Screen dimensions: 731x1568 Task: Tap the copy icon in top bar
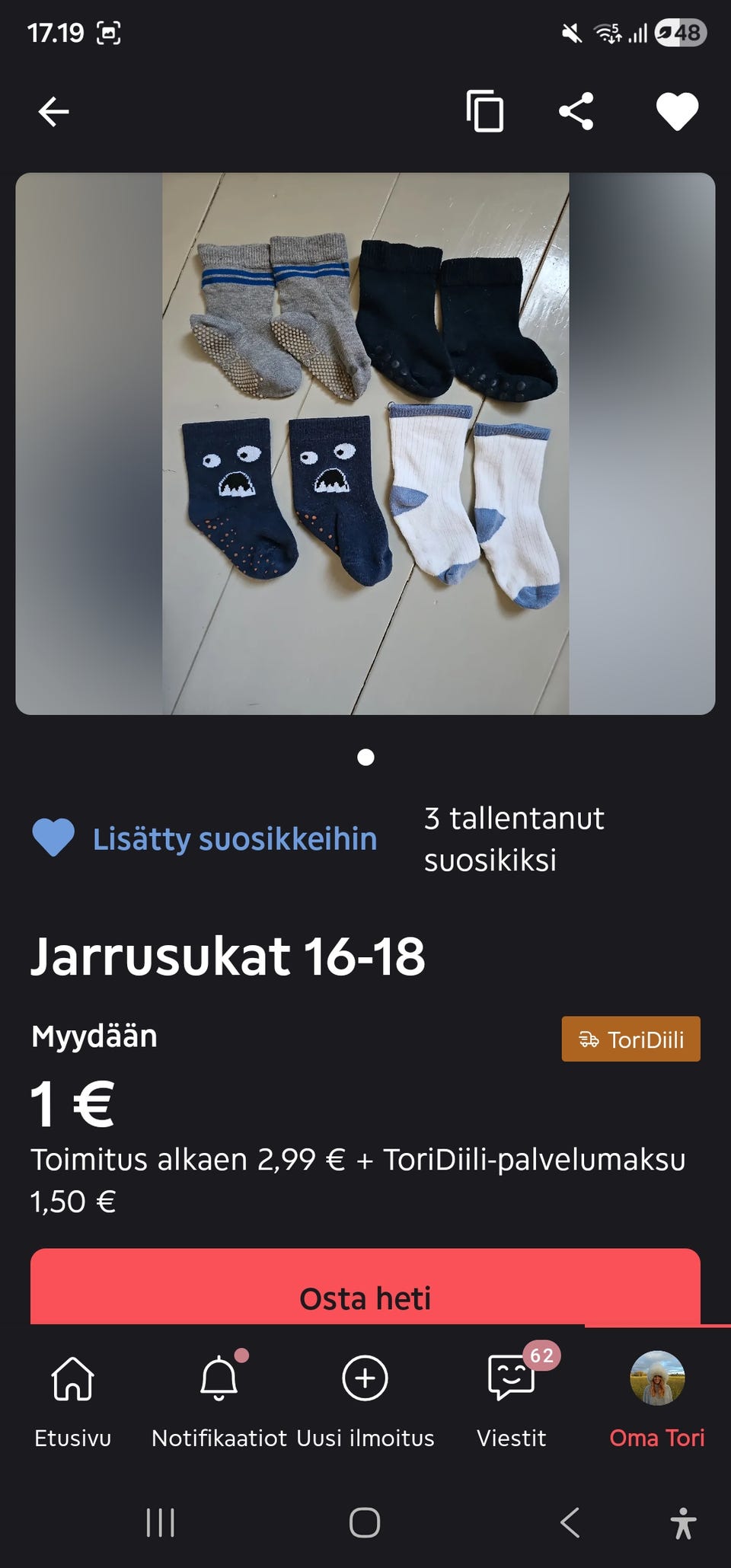click(485, 112)
